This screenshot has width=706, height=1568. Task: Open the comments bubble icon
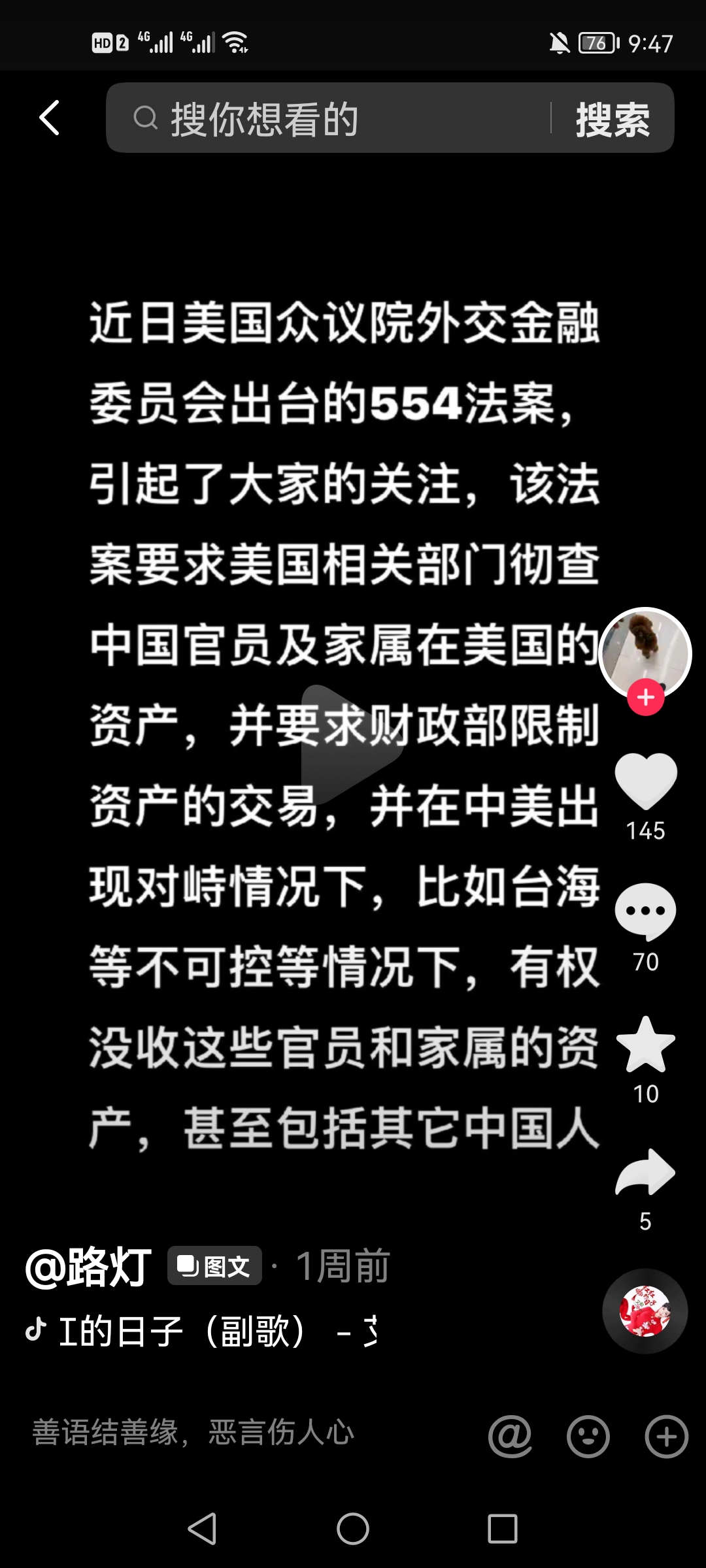646,911
